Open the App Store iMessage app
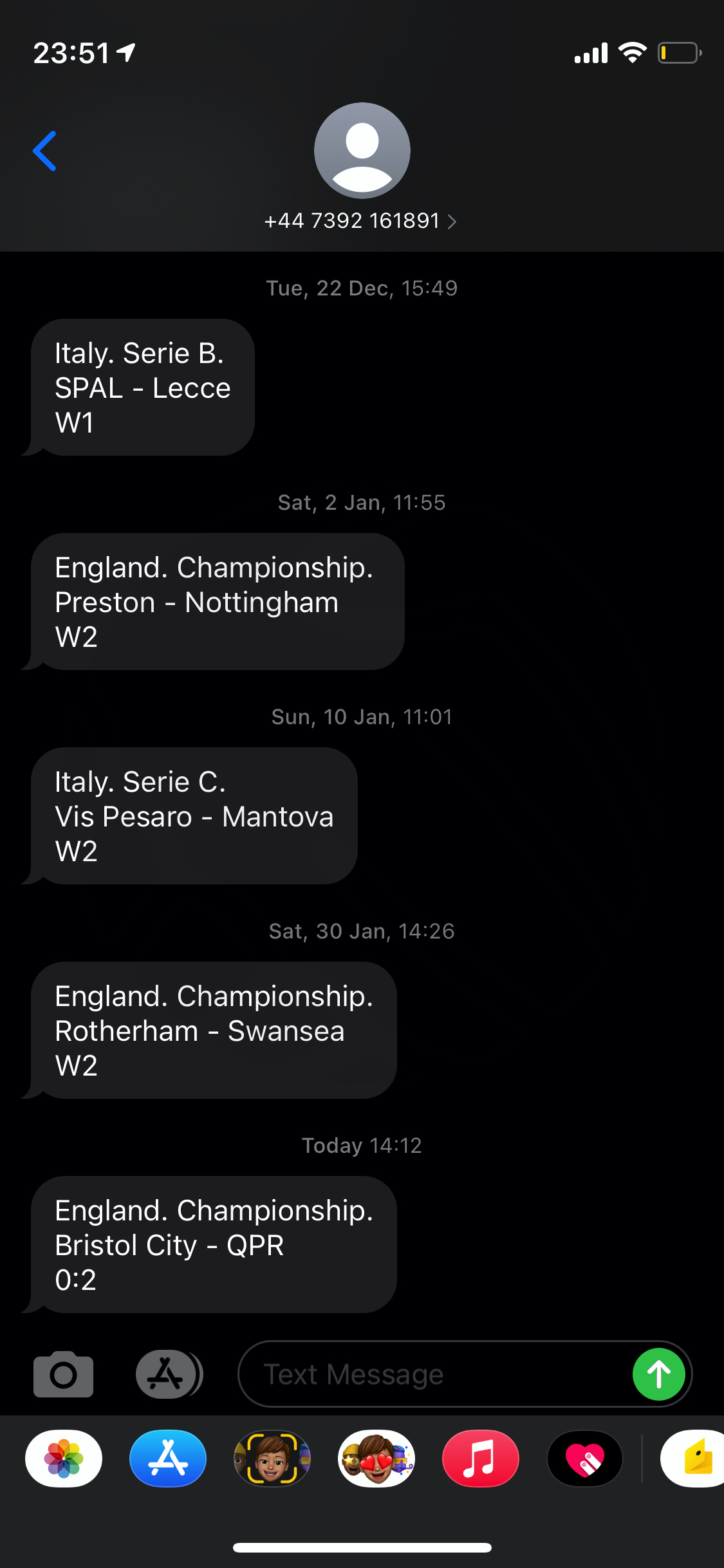Image resolution: width=724 pixels, height=1568 pixels. click(168, 1459)
